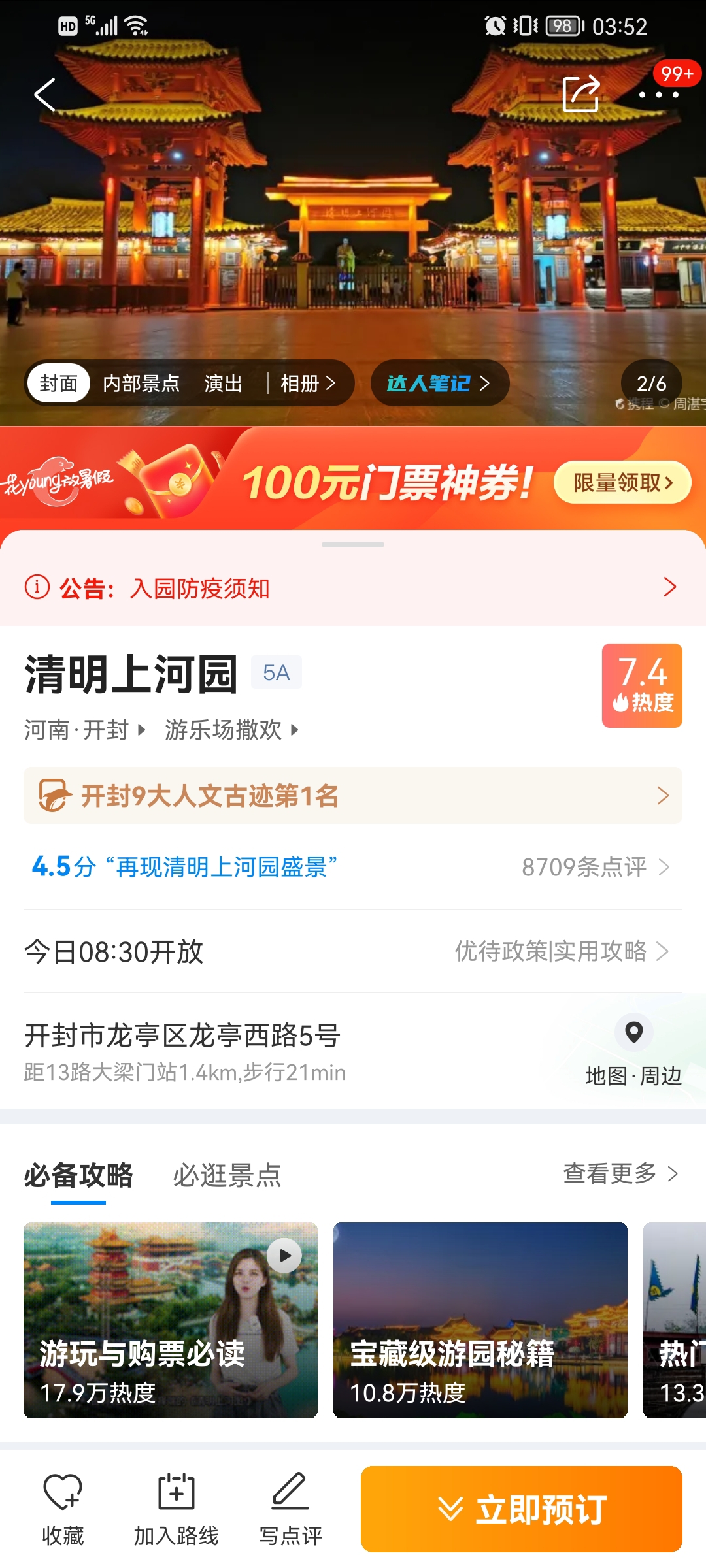Open 宝藏级游园秘籍 guide card
The height and width of the screenshot is (1568, 706).
(480, 1320)
